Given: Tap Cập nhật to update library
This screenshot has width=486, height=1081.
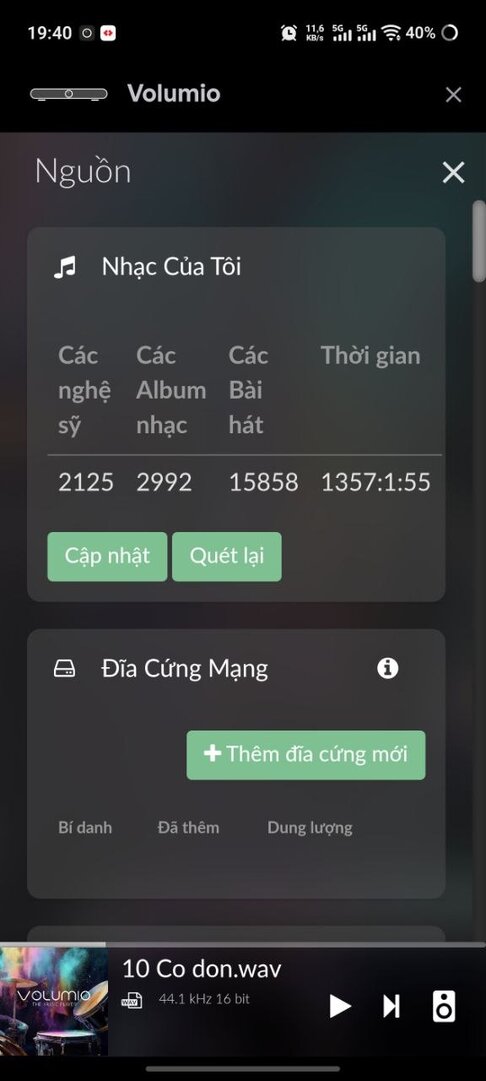Looking at the screenshot, I should (x=108, y=556).
